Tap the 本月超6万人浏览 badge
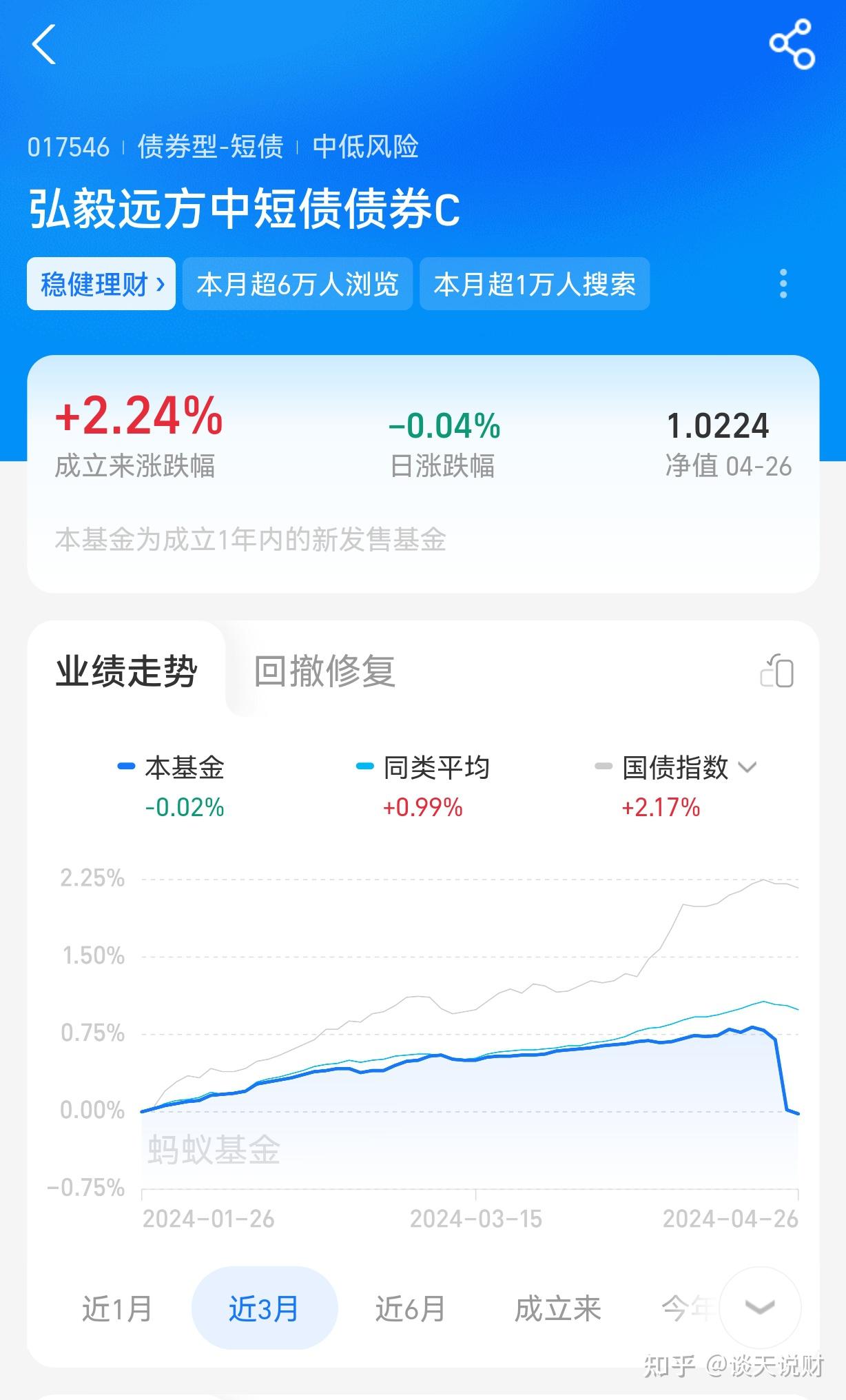 click(x=298, y=285)
